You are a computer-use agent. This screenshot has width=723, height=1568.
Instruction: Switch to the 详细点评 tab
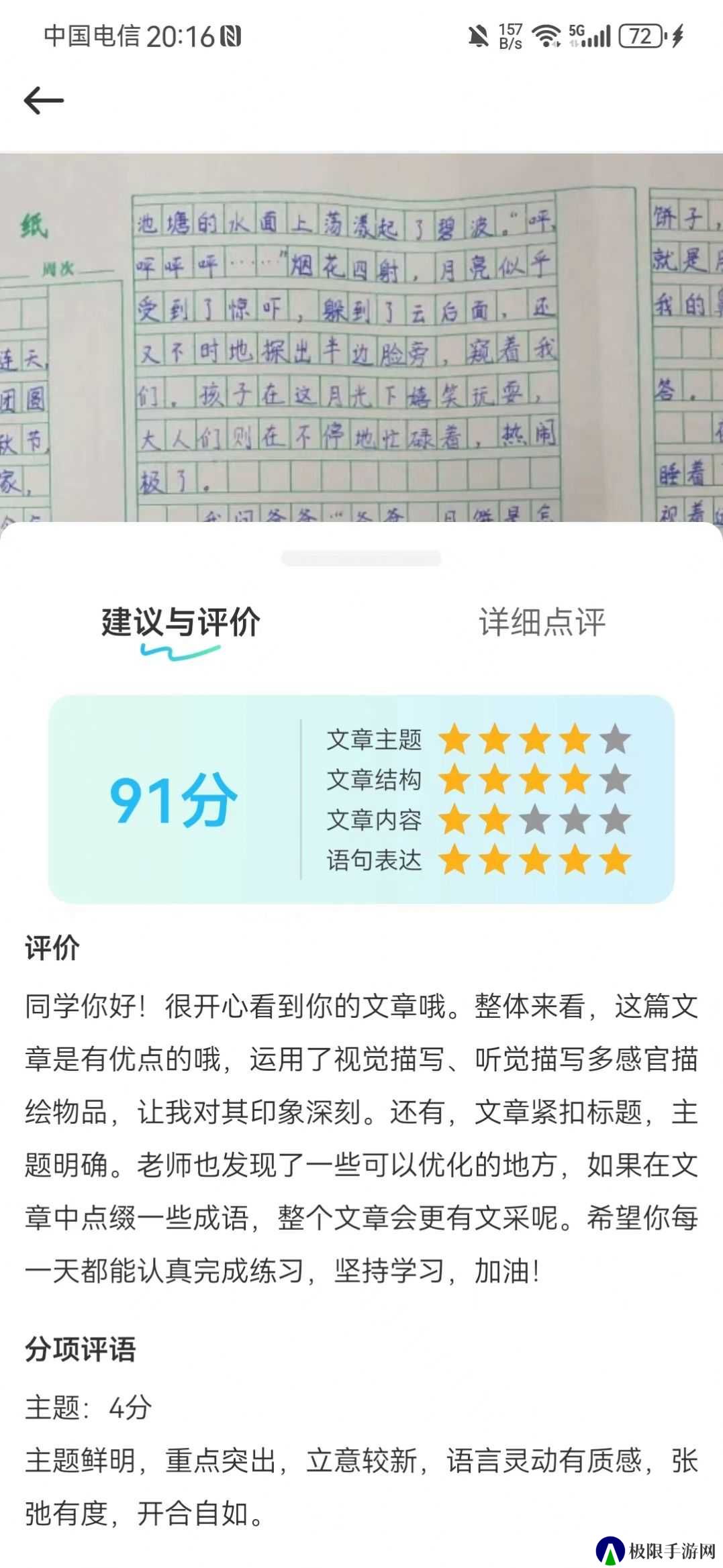coord(542,622)
